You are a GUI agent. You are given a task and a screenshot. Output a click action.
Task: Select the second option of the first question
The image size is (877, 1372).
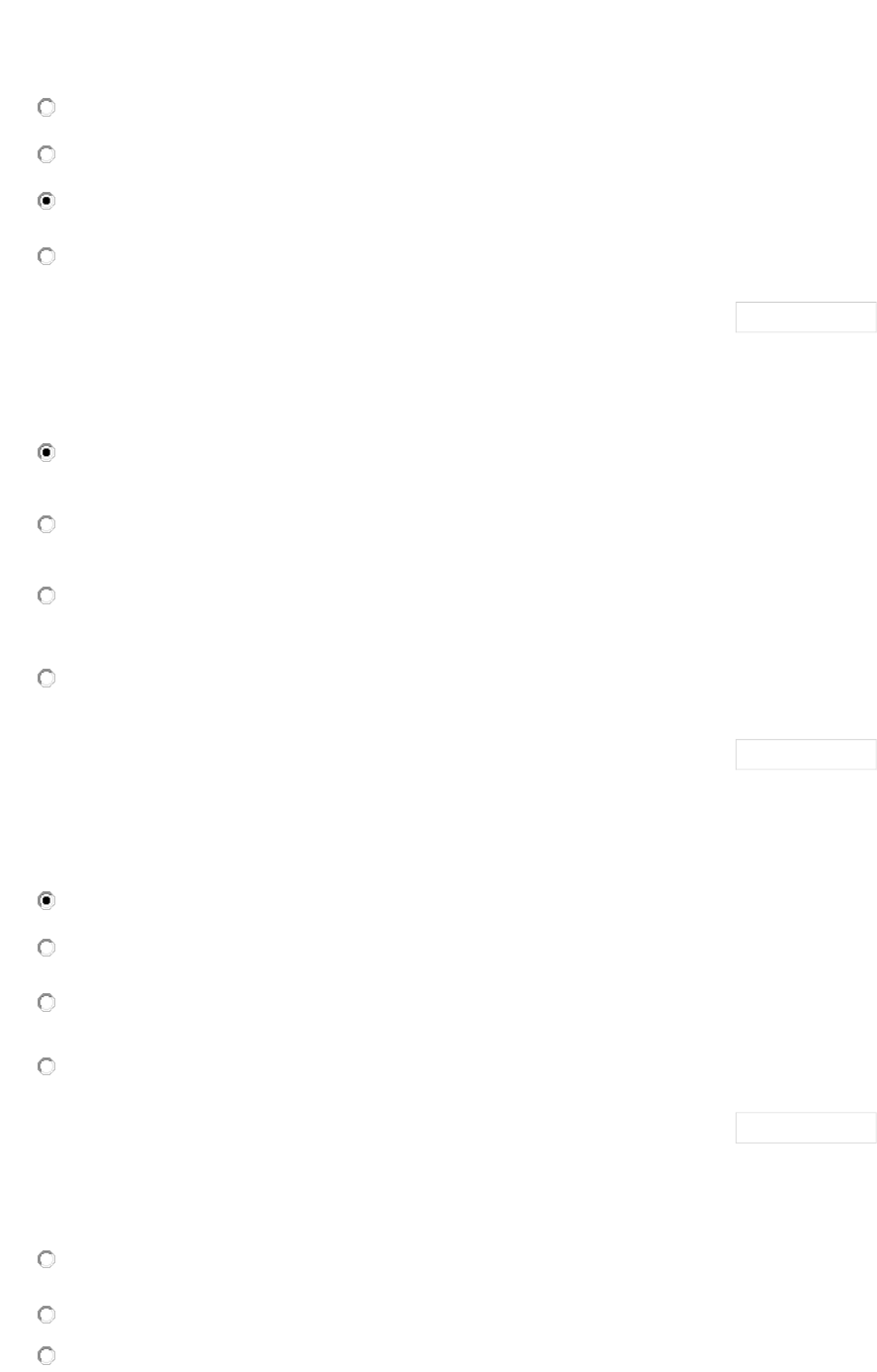46,154
